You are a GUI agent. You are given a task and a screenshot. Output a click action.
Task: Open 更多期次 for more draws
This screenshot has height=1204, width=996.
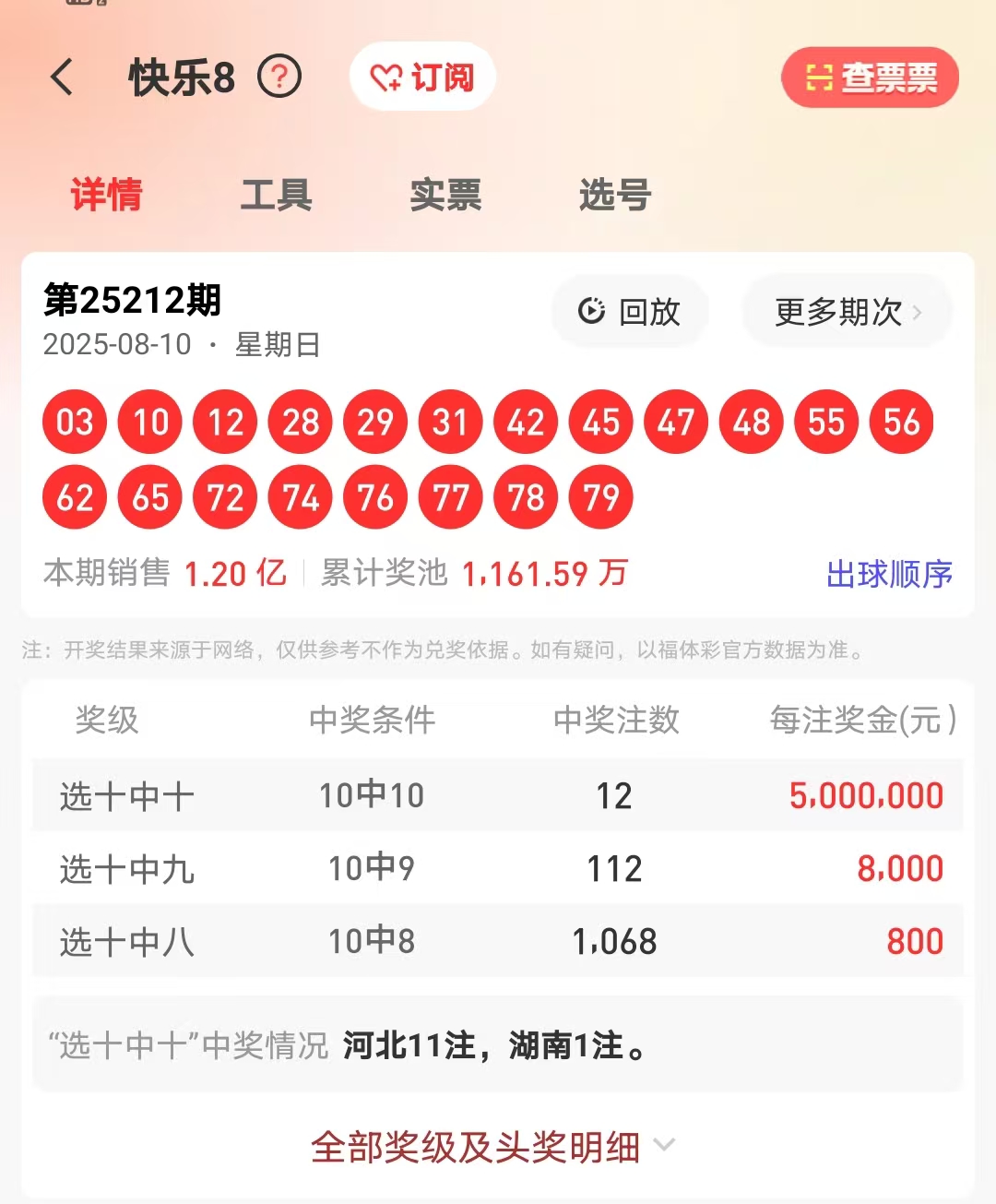(847, 312)
